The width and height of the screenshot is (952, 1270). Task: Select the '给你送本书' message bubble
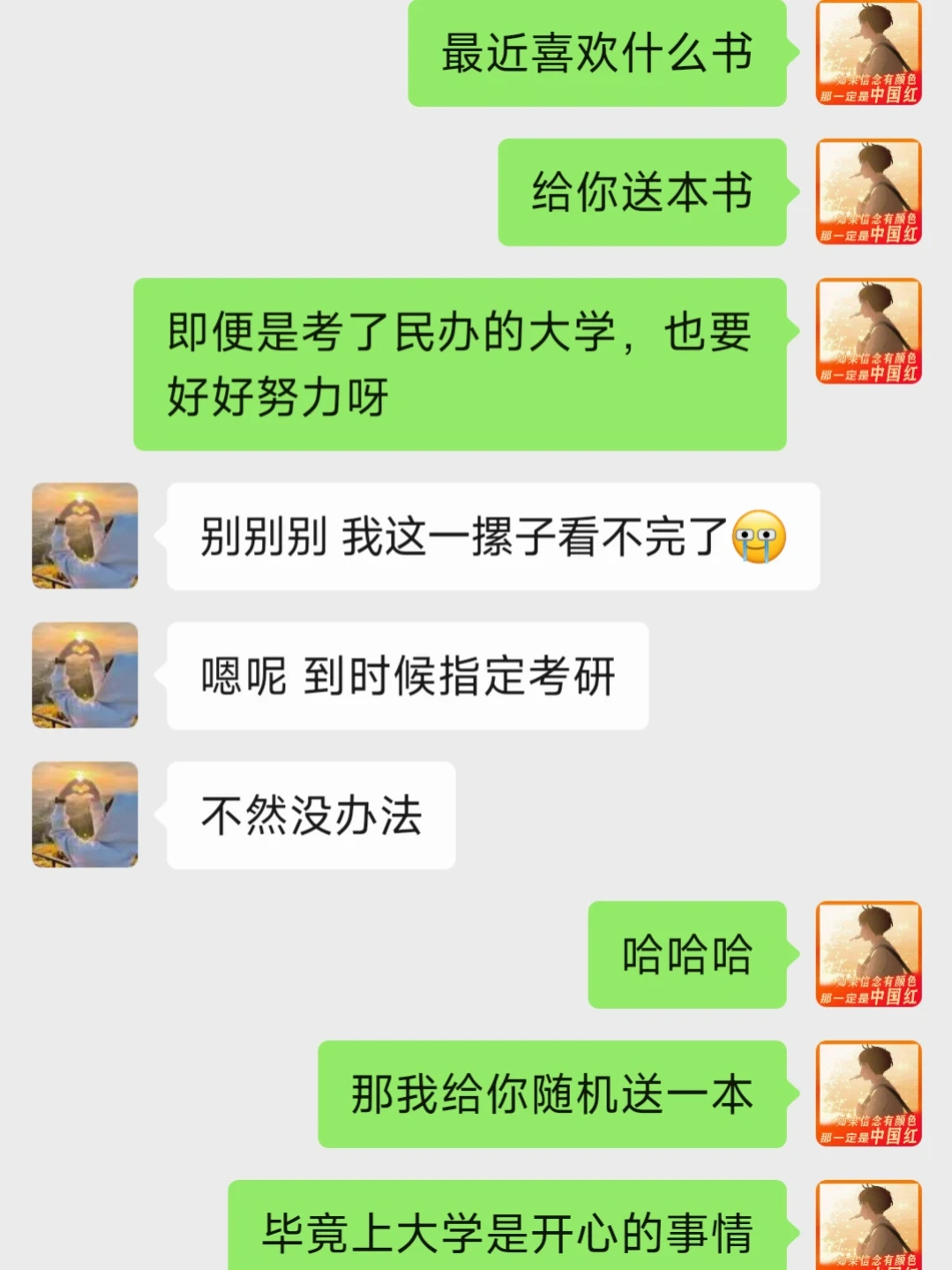(642, 193)
